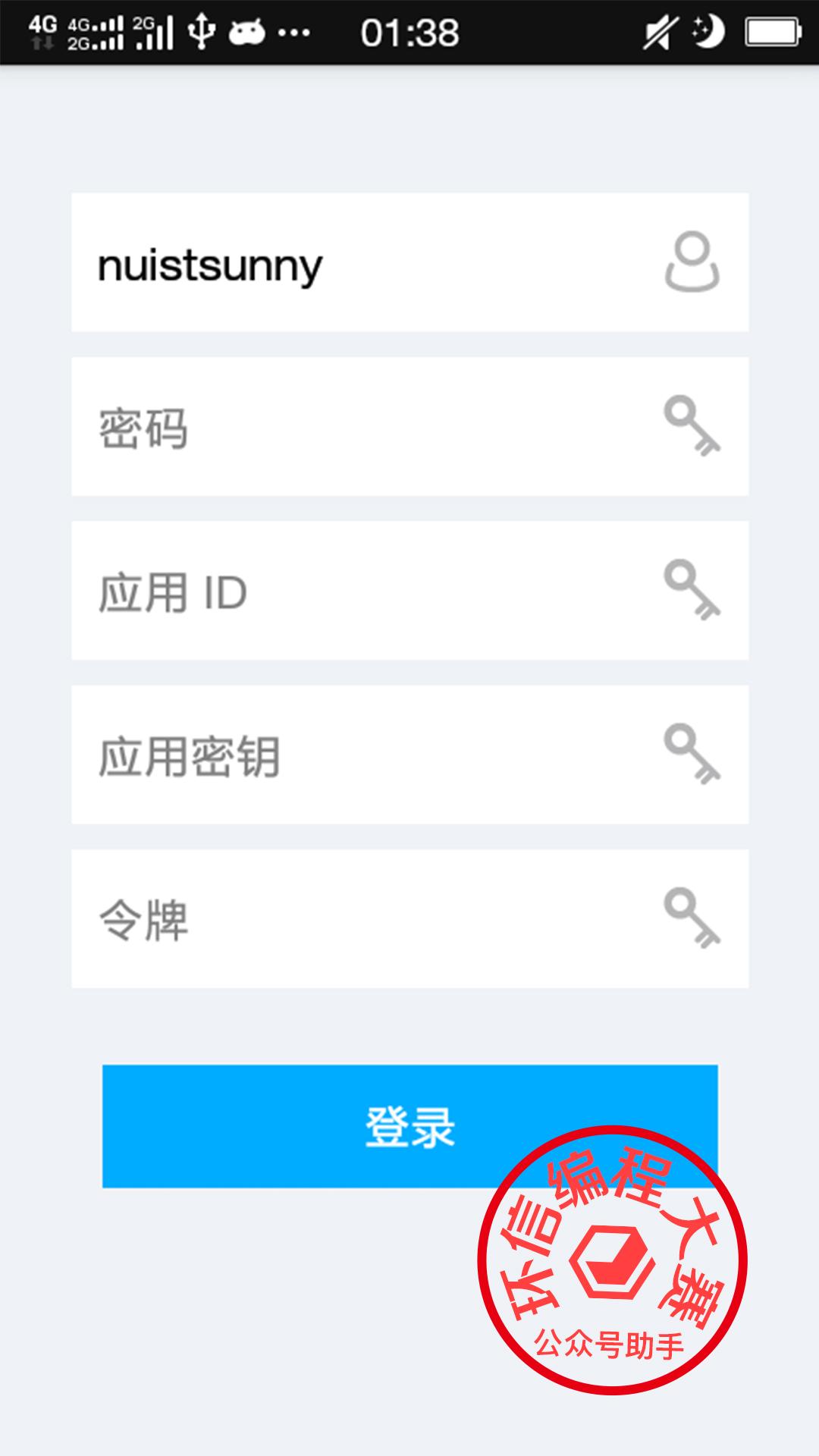Focus the 令牌 token field
This screenshot has height=1456, width=819.
(364, 919)
